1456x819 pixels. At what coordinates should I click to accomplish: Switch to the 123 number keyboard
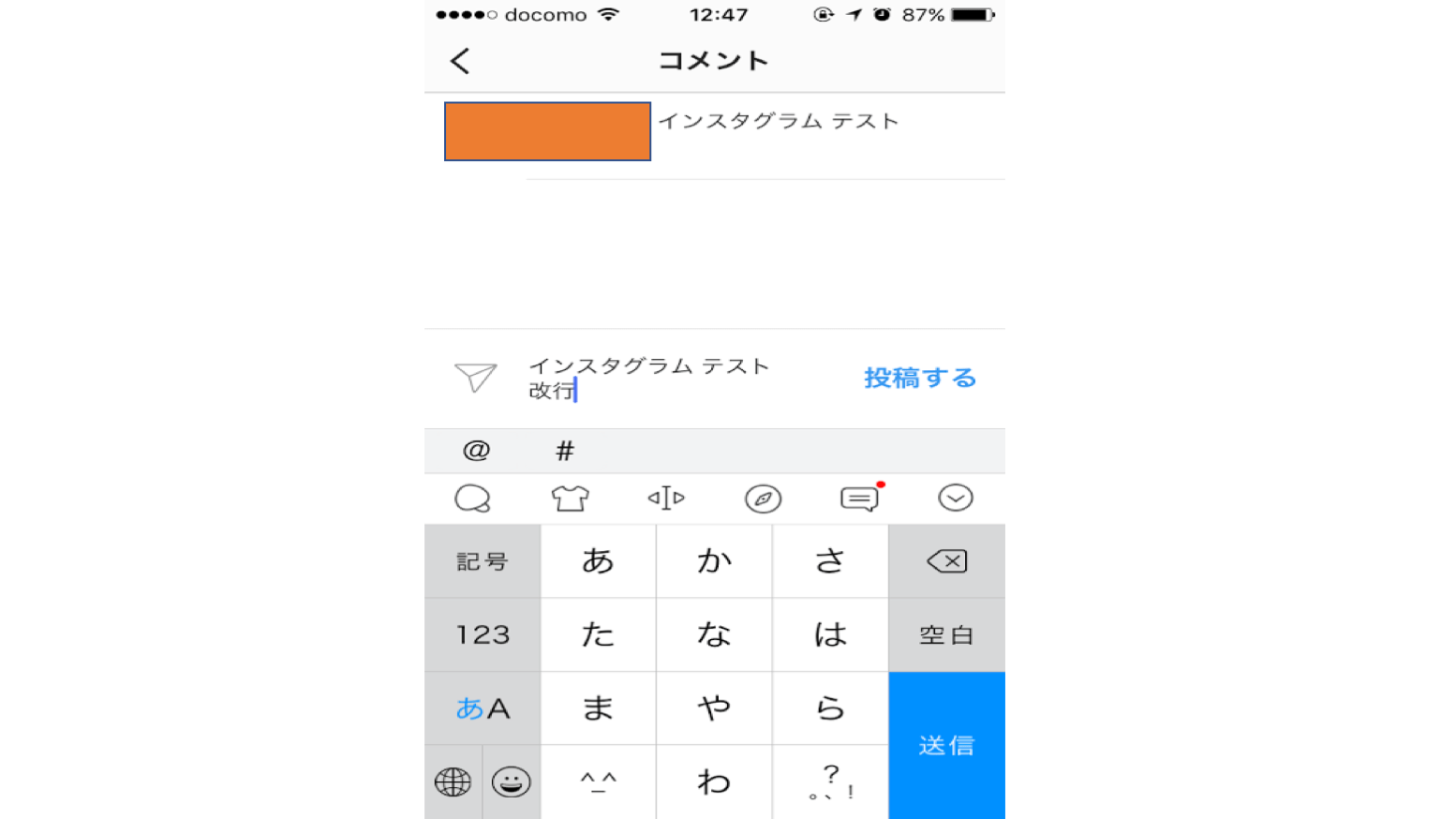(x=483, y=634)
